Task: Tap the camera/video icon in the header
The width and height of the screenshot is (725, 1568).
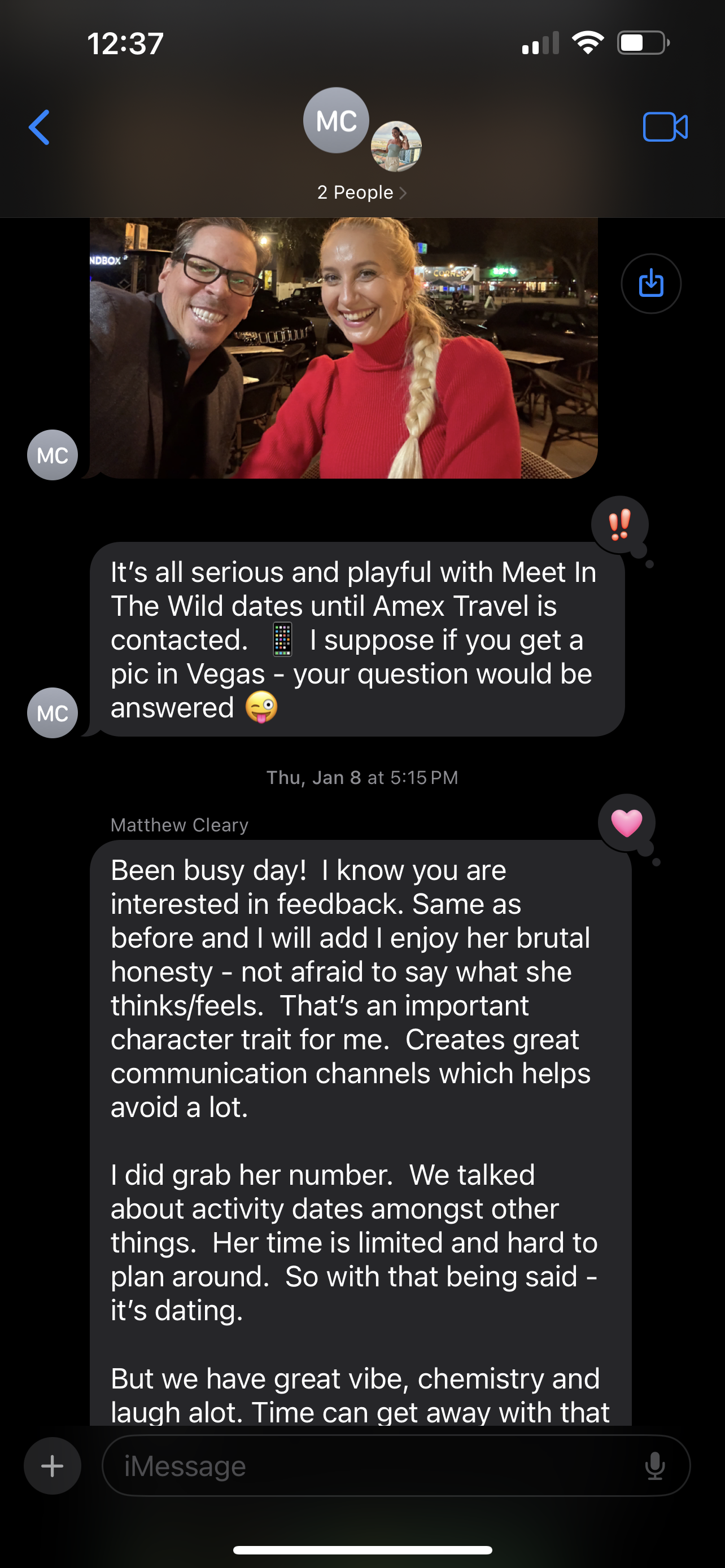Action: click(666, 127)
